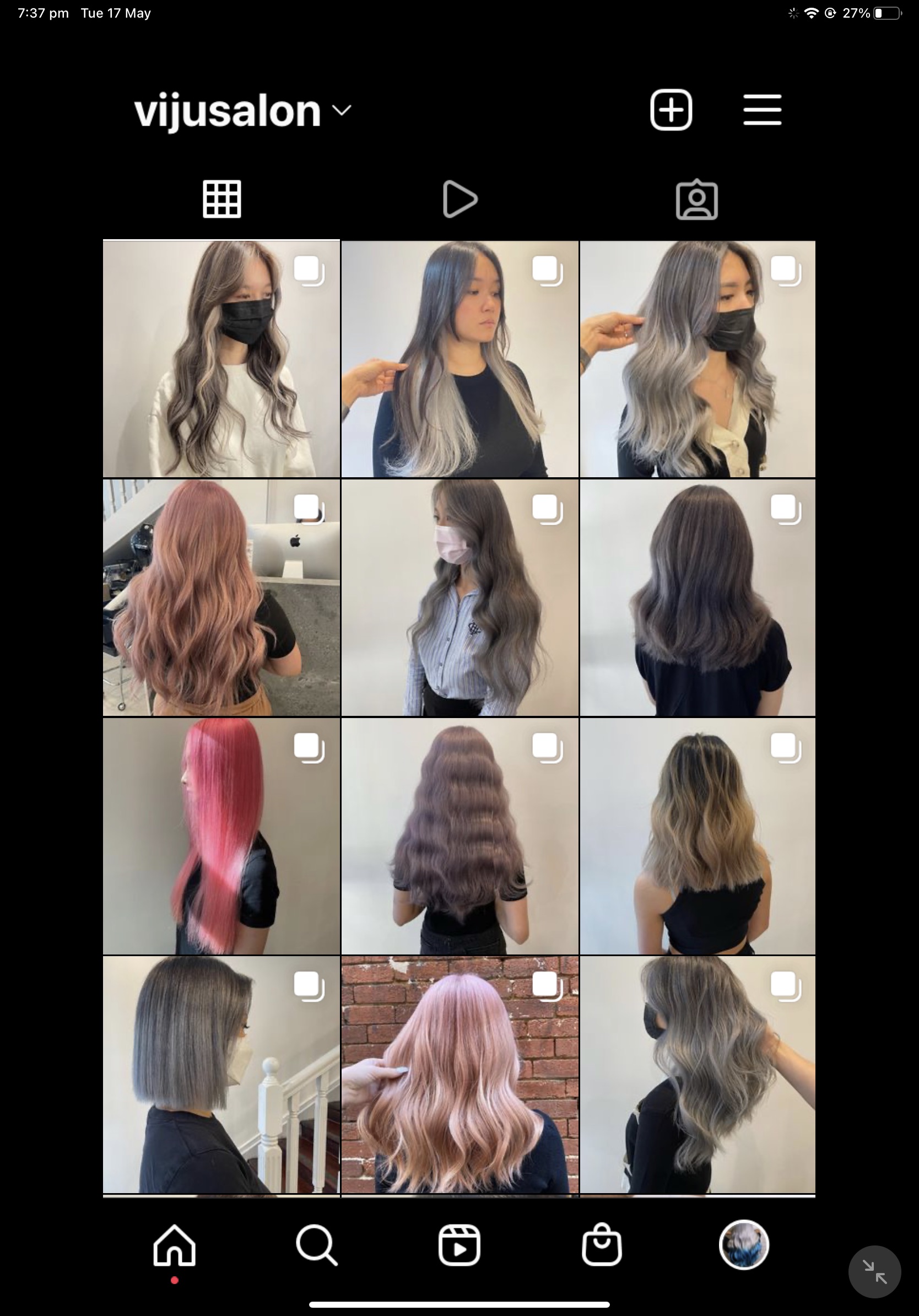The image size is (919, 1316).
Task: Open the hamburger menu
Action: click(x=762, y=110)
